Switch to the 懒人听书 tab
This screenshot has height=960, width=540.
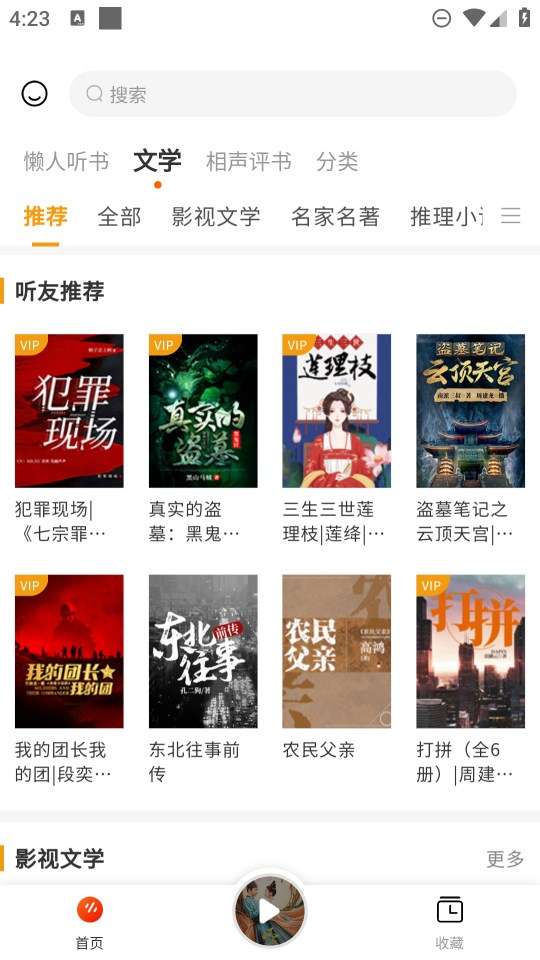pos(66,162)
